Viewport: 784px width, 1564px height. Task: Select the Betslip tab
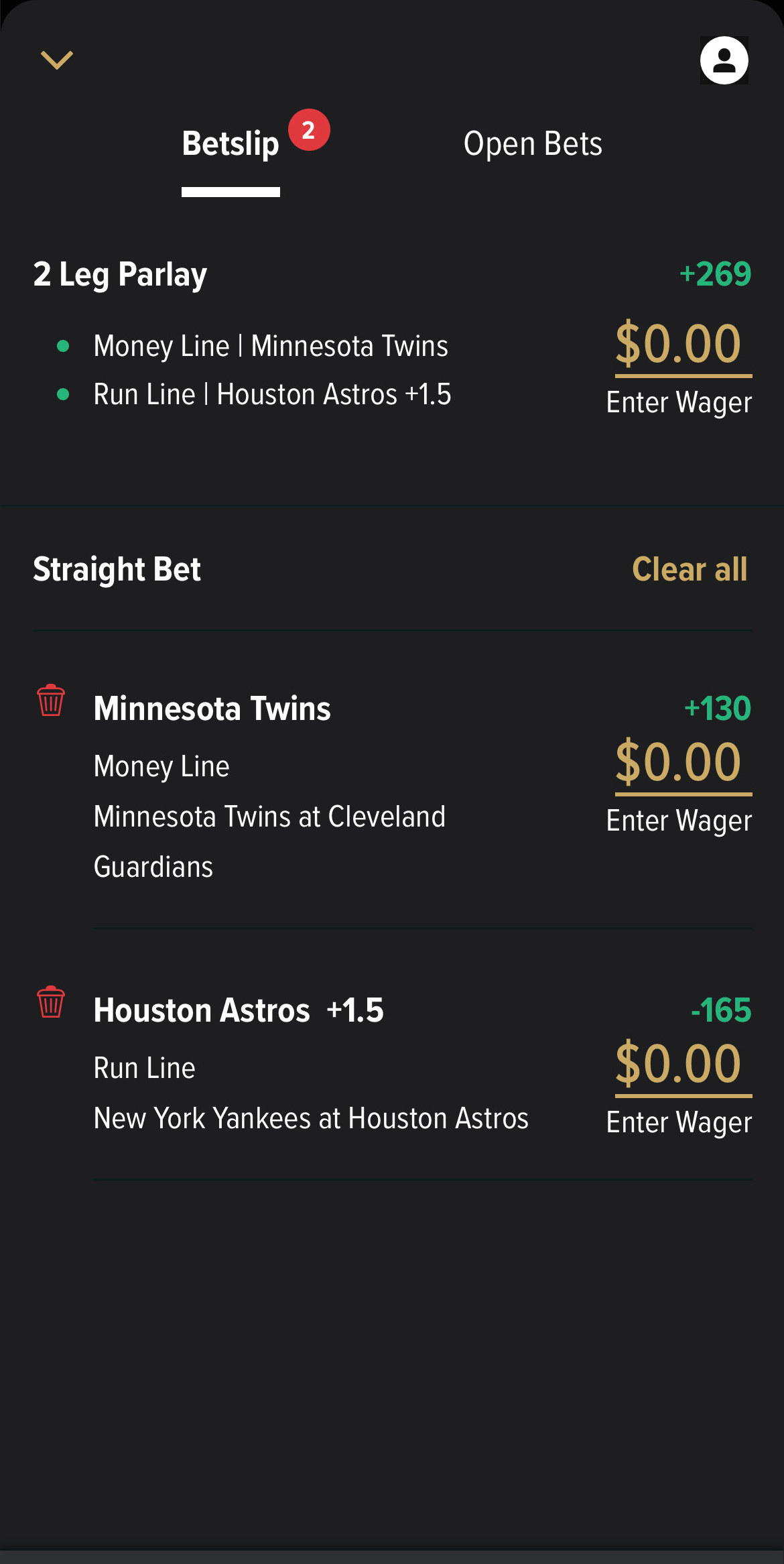[x=231, y=144]
